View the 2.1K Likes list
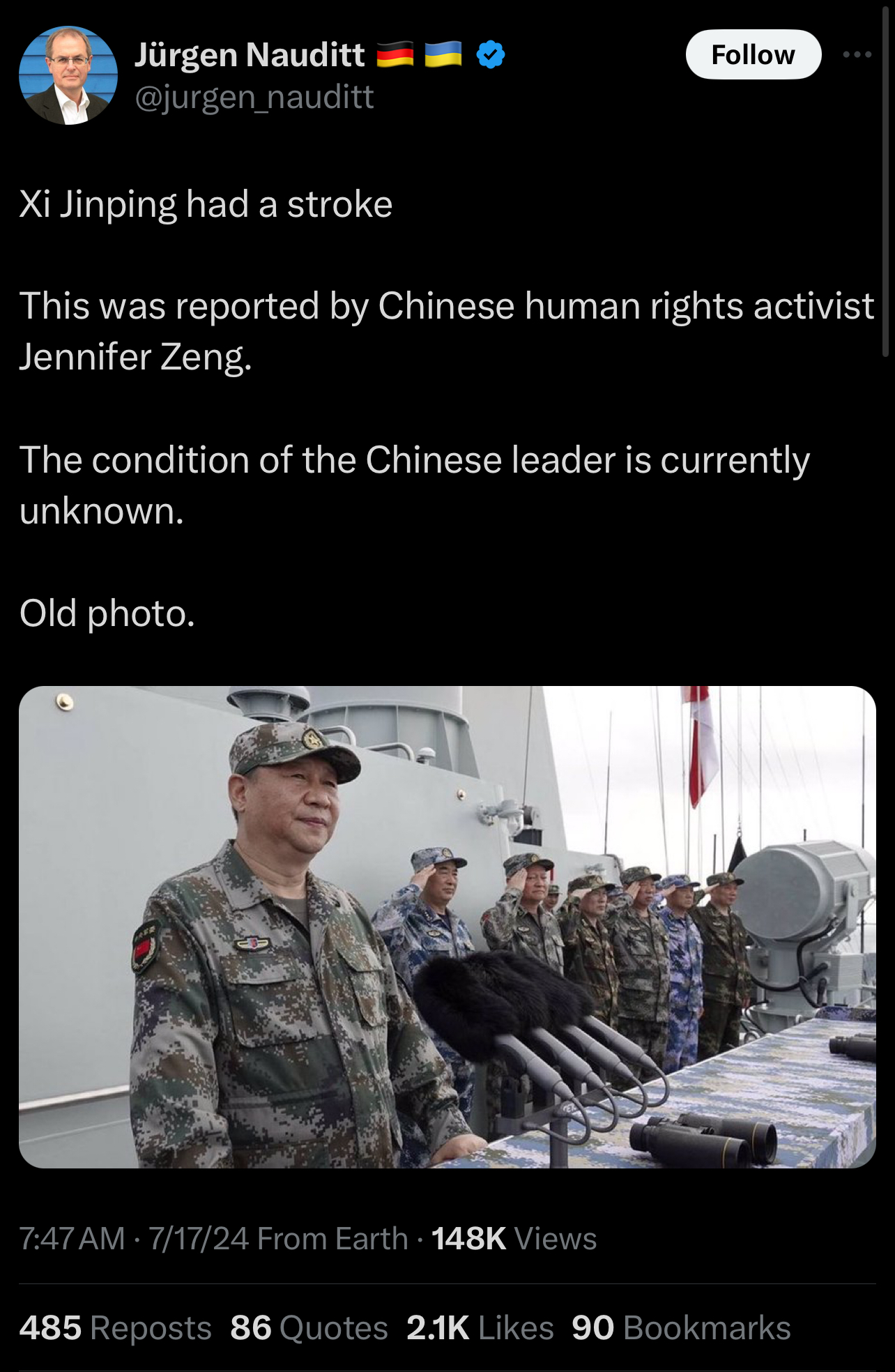This screenshot has width=895, height=1372. pos(480,1327)
